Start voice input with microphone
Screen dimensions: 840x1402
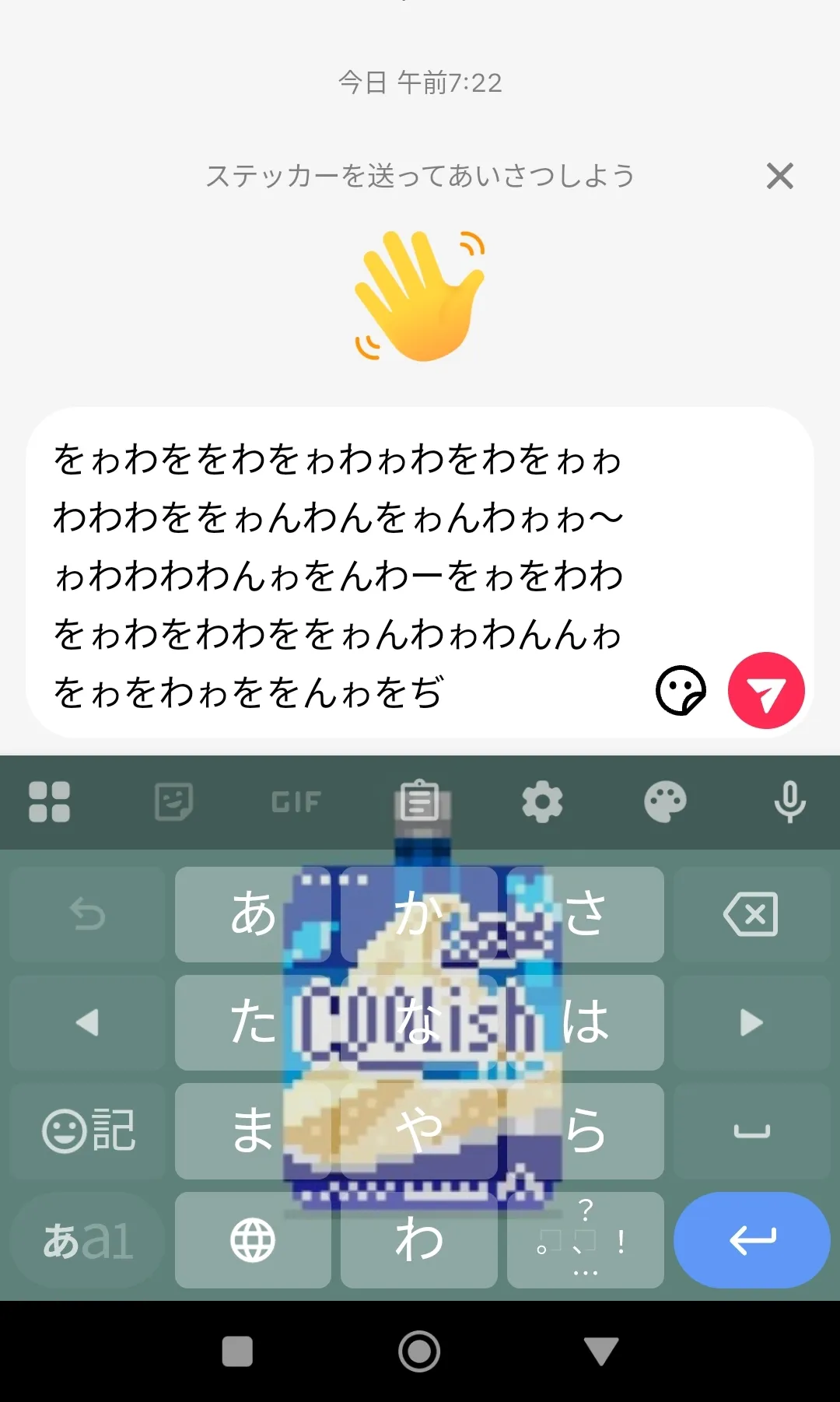pos(789,801)
